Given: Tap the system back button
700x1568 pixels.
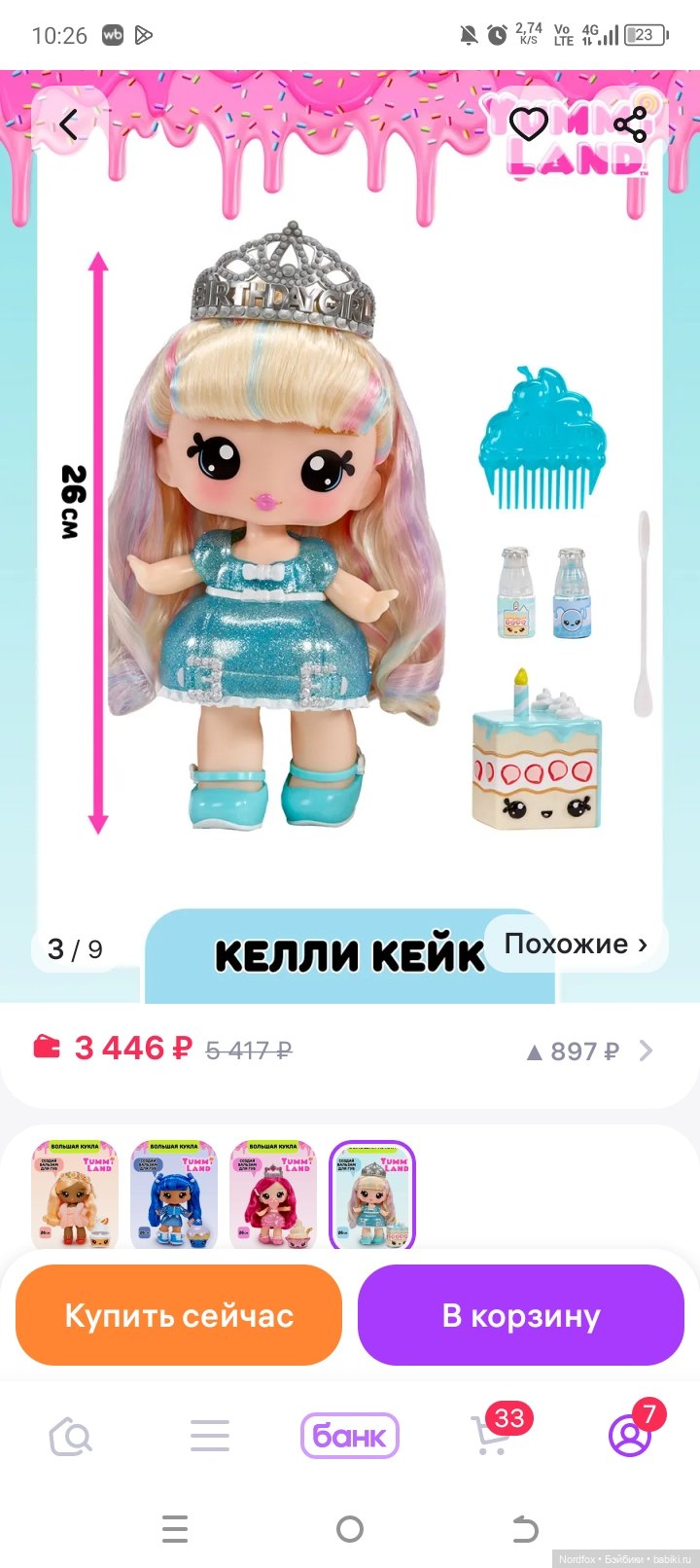Looking at the screenshot, I should point(525,1529).
